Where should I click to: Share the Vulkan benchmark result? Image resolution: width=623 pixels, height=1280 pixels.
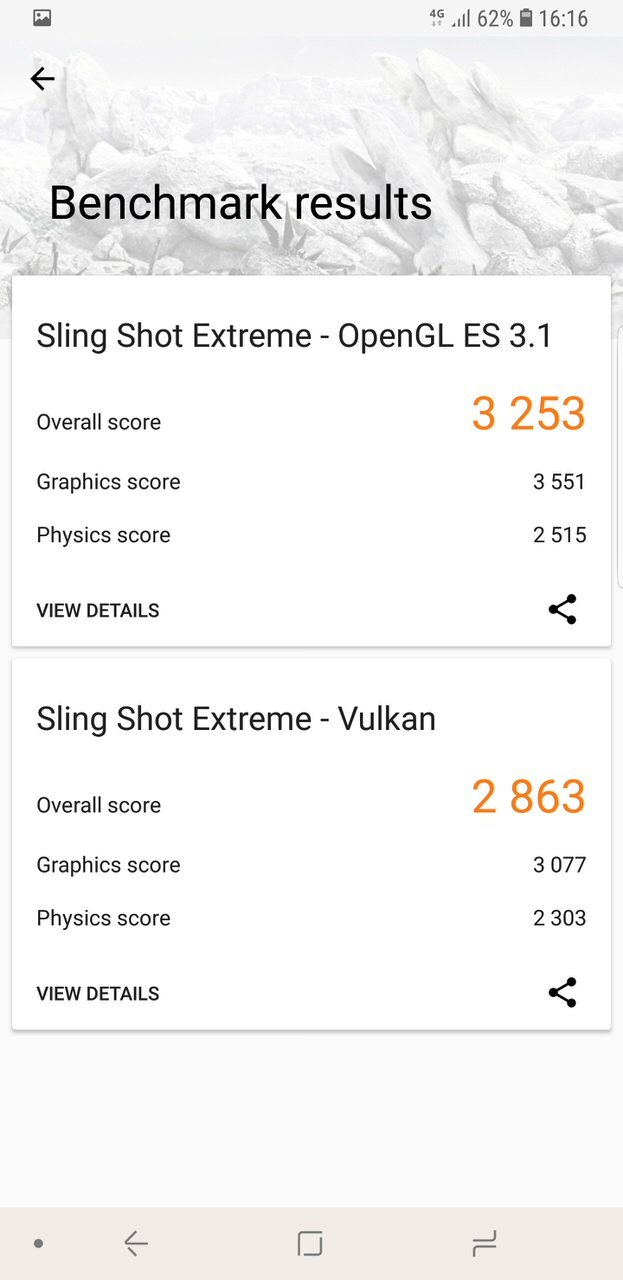click(563, 993)
